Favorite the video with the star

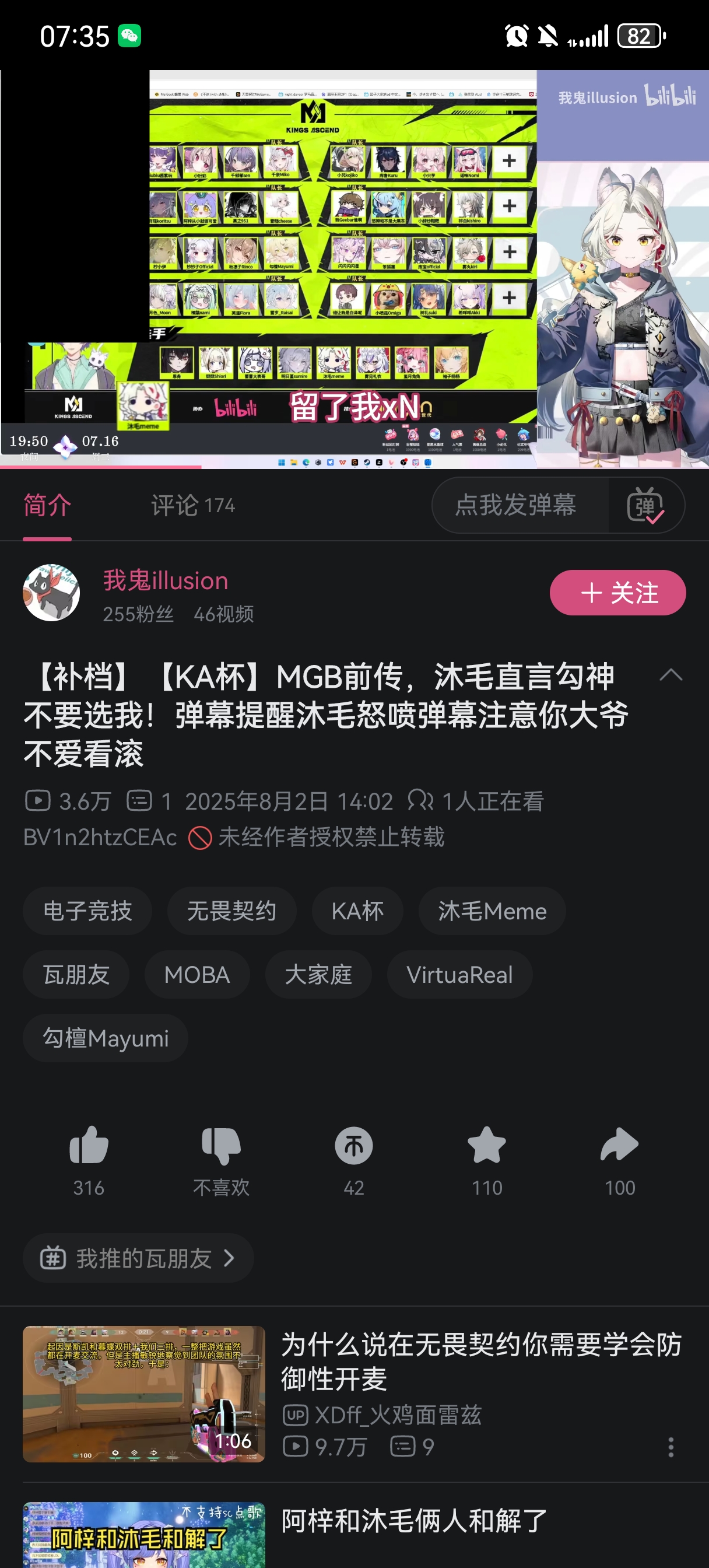click(x=487, y=1161)
